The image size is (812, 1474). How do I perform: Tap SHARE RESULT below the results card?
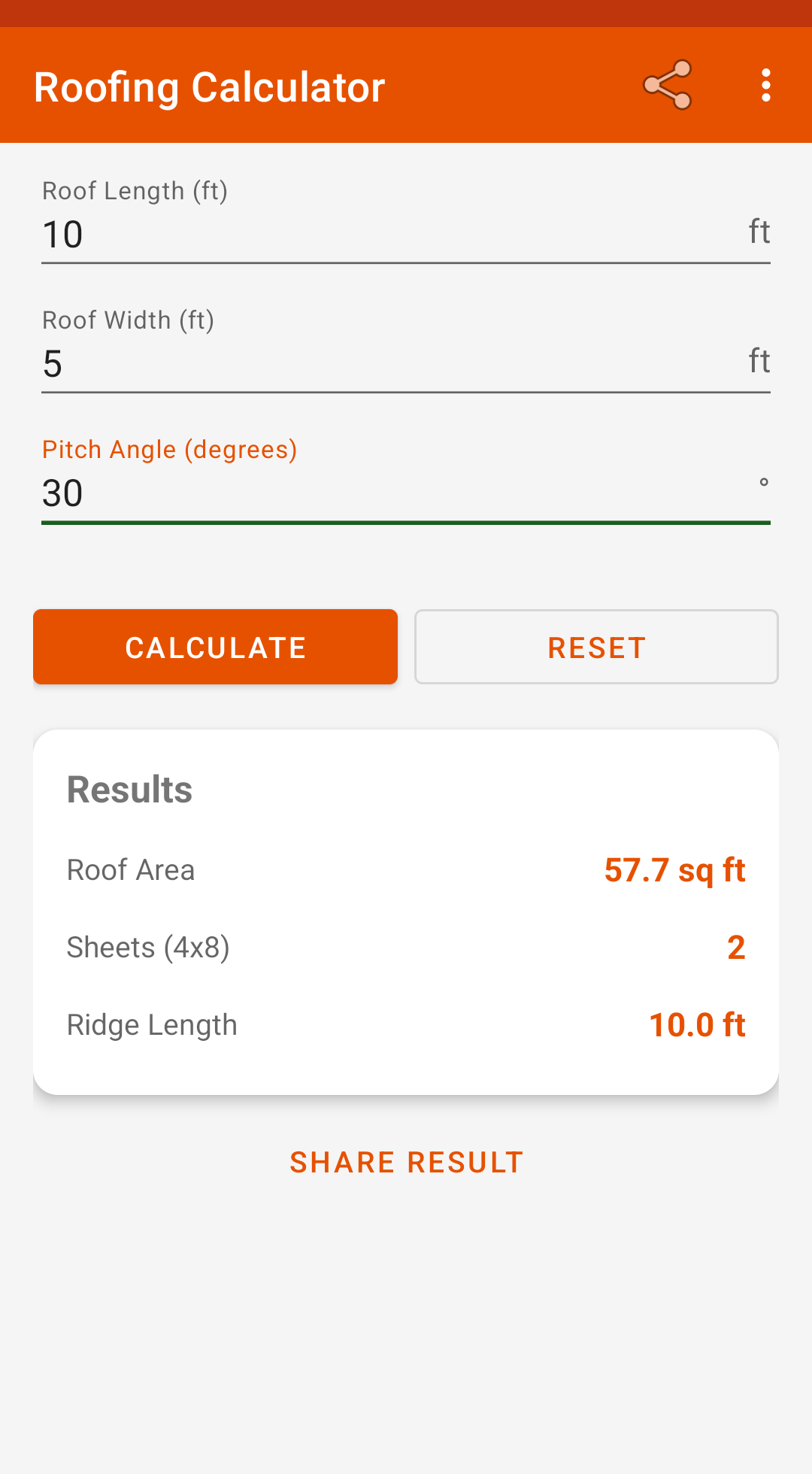click(x=406, y=1161)
